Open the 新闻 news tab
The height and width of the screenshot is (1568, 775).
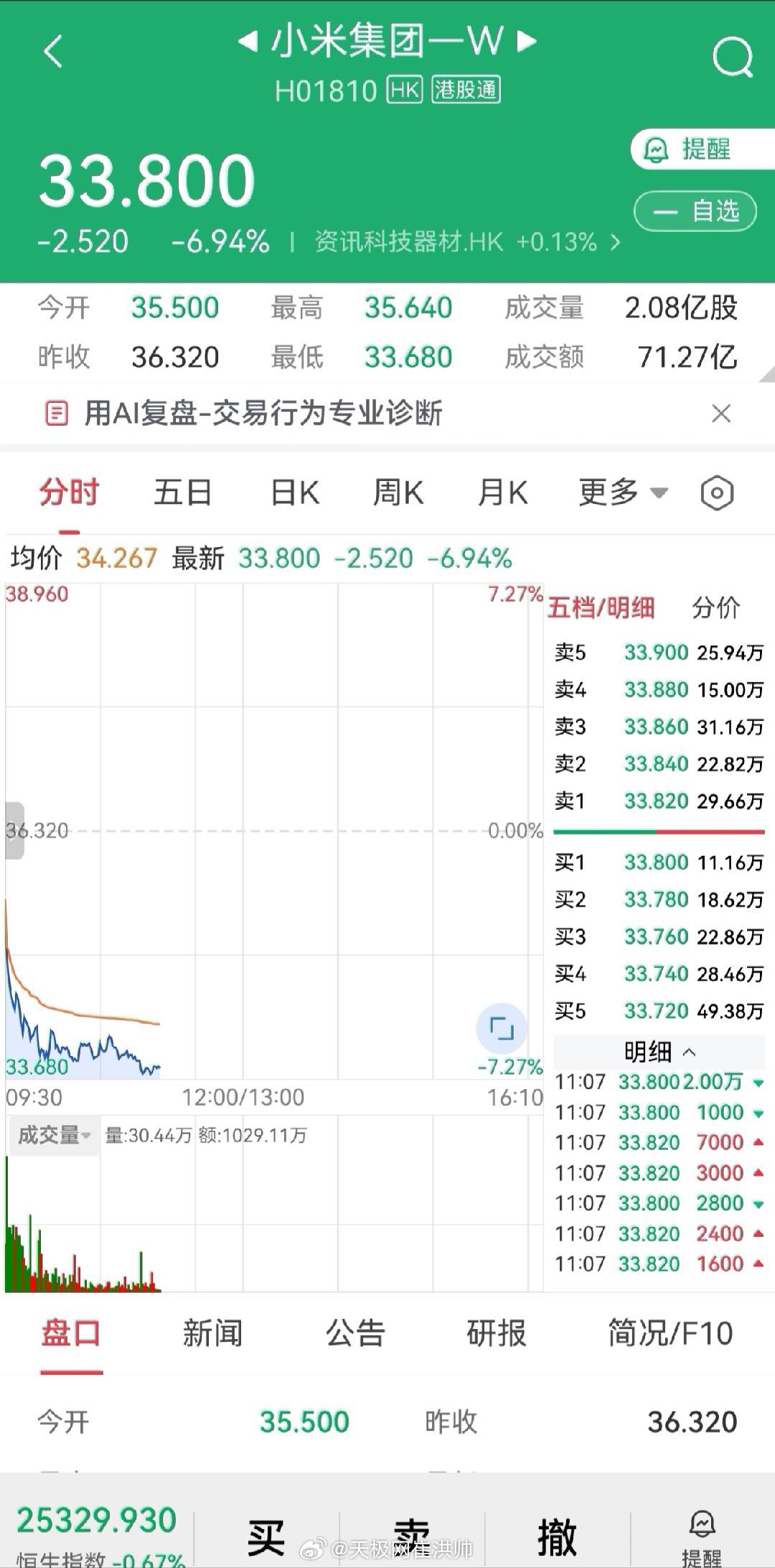pos(212,1331)
